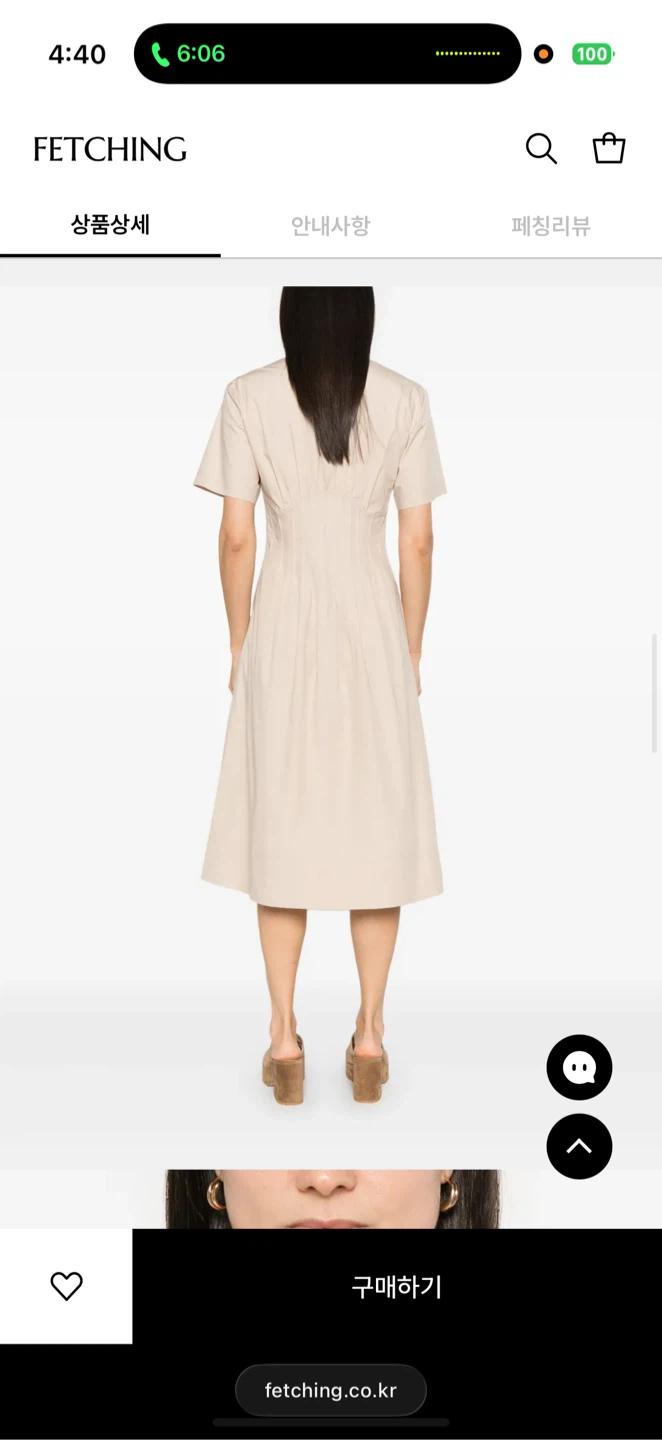Open the search magnifier icon
Screen dimensions: 662x1440
tap(541, 149)
